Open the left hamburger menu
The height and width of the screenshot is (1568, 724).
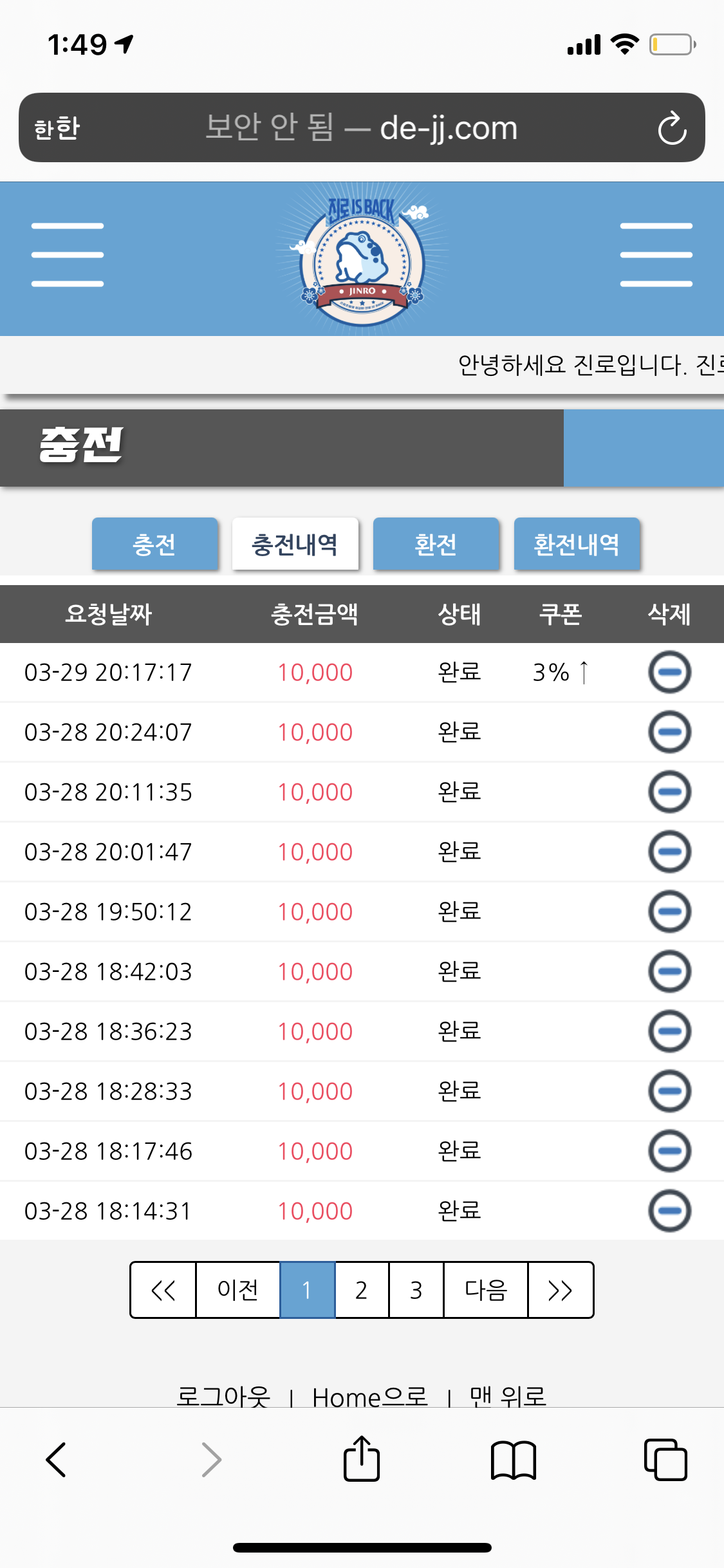68,255
